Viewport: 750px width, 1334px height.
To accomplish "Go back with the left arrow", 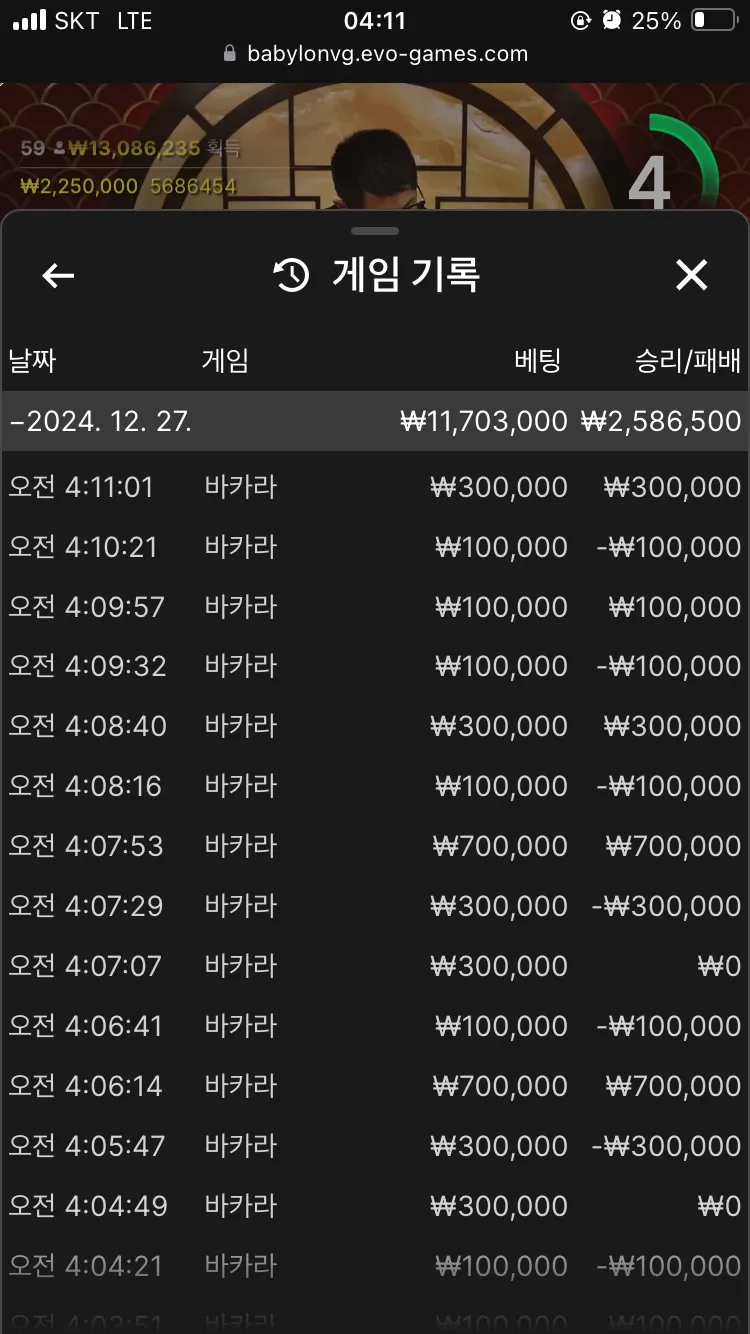I will point(58,276).
